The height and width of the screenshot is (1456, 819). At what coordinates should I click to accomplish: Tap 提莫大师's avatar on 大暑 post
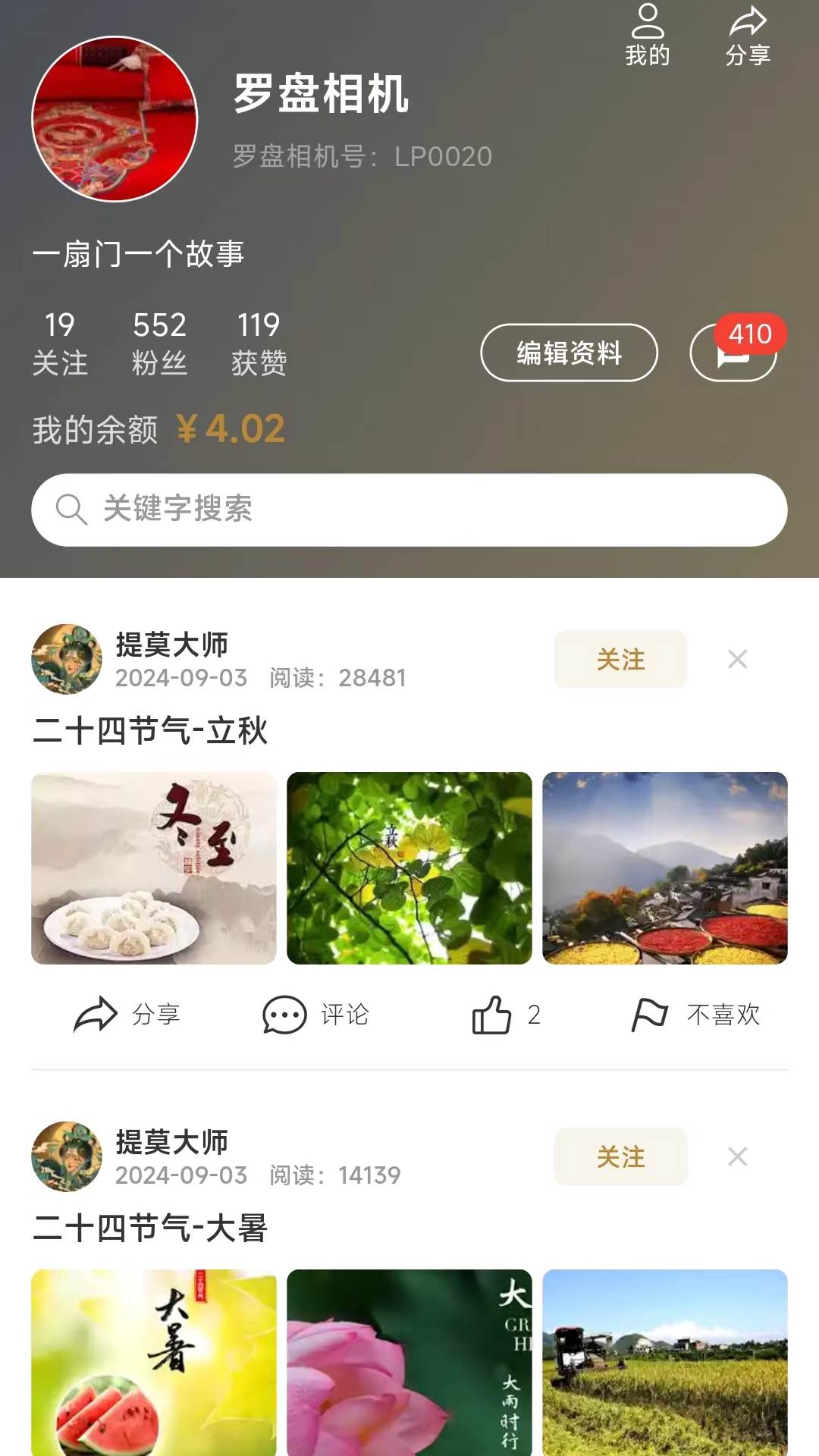(x=66, y=1156)
